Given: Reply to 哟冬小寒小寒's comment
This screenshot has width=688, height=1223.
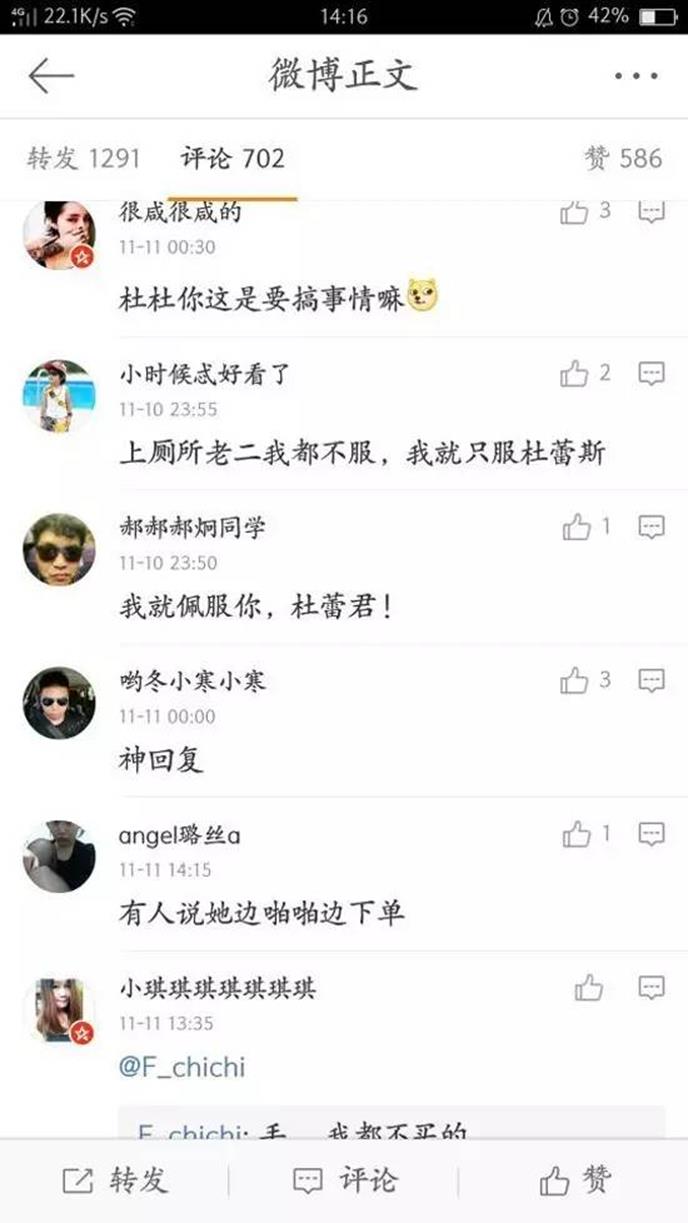Looking at the screenshot, I should coord(651,681).
